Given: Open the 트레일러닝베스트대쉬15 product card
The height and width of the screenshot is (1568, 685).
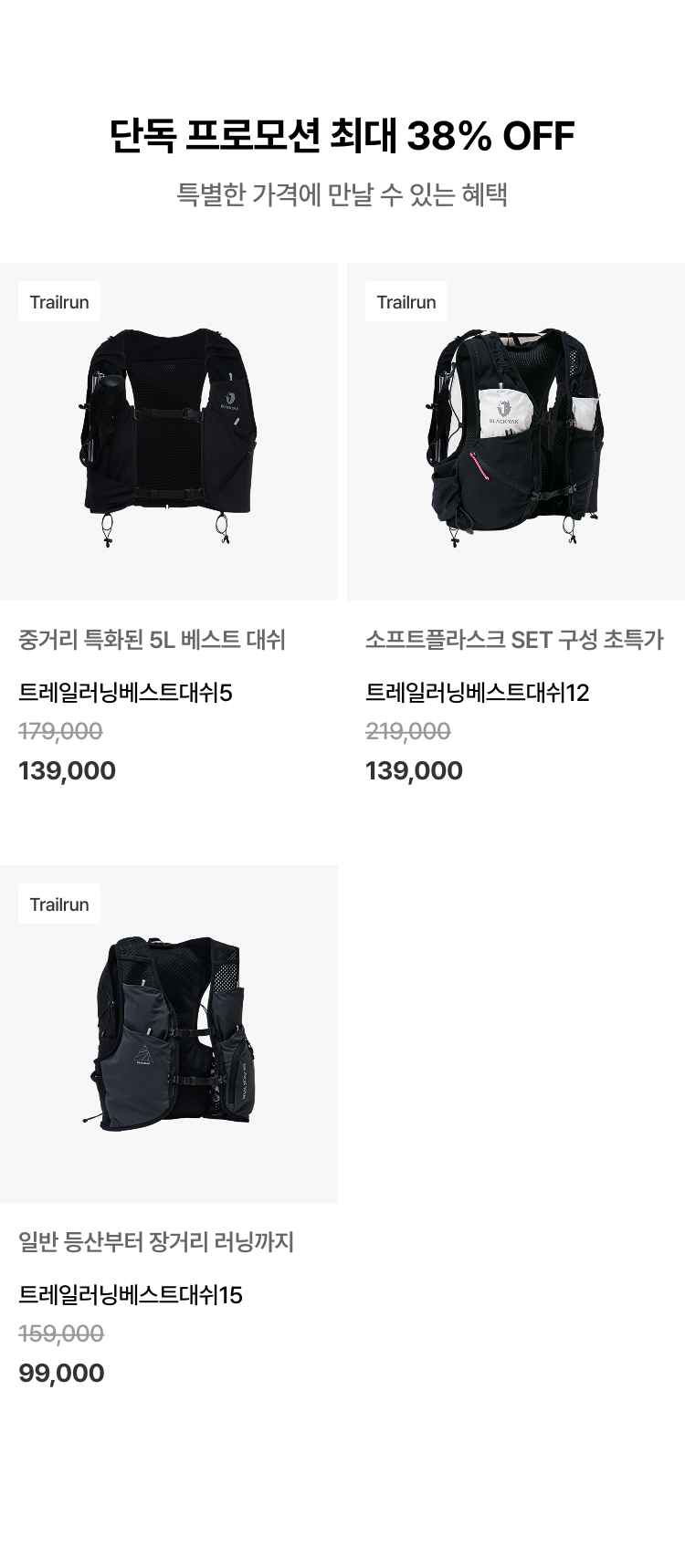Looking at the screenshot, I should 169,1034.
